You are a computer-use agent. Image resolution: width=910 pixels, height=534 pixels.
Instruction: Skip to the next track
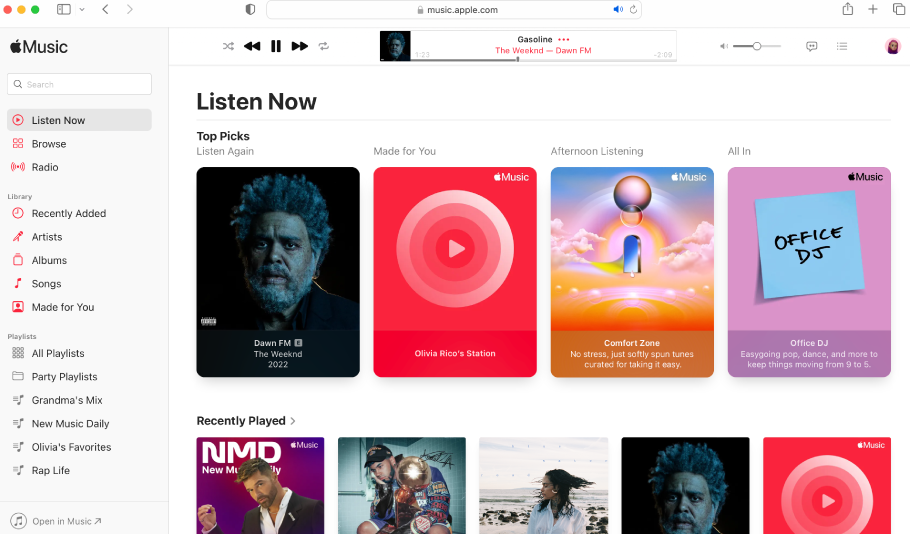pos(299,46)
